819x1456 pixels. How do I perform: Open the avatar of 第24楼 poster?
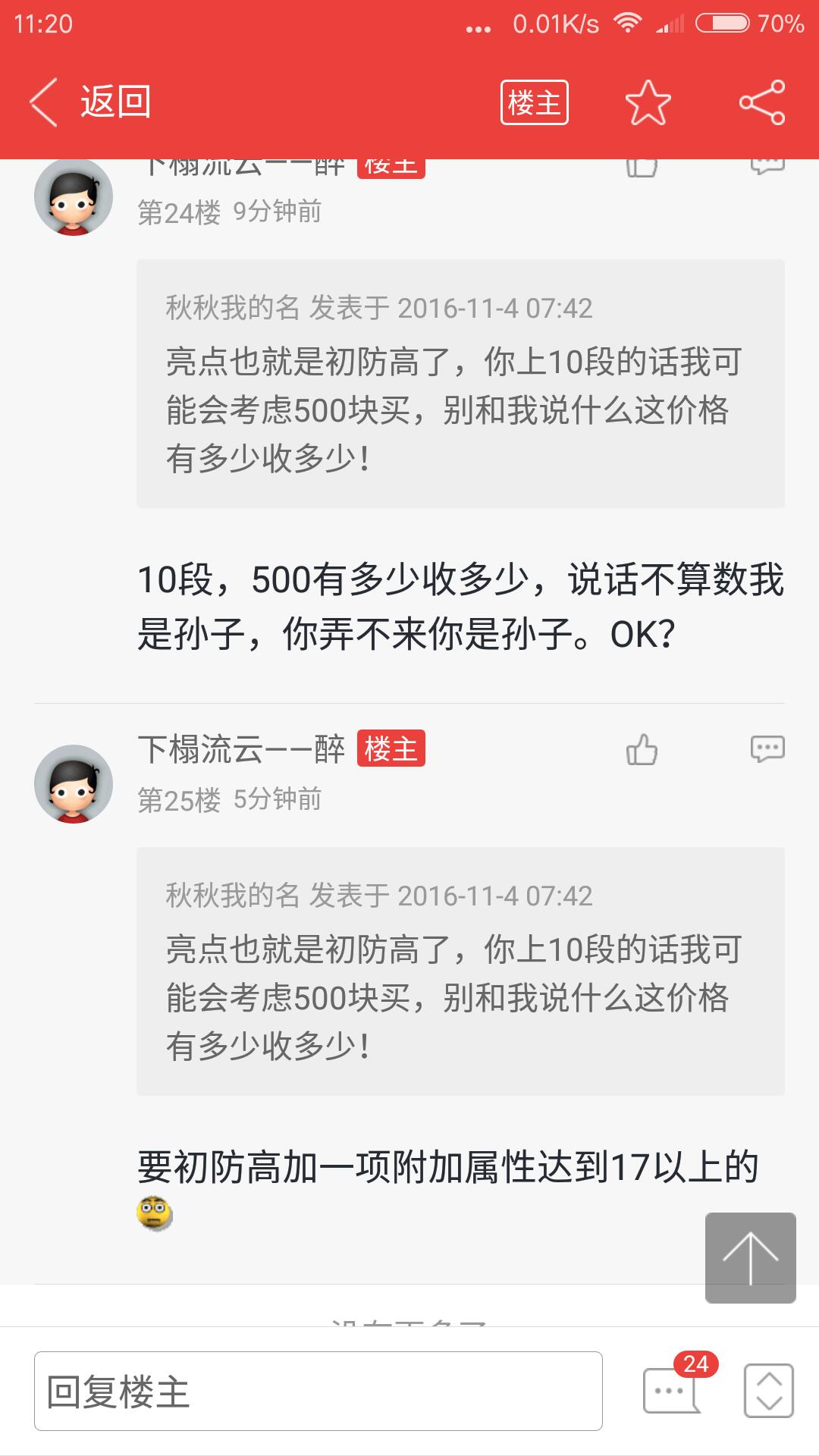tap(74, 197)
